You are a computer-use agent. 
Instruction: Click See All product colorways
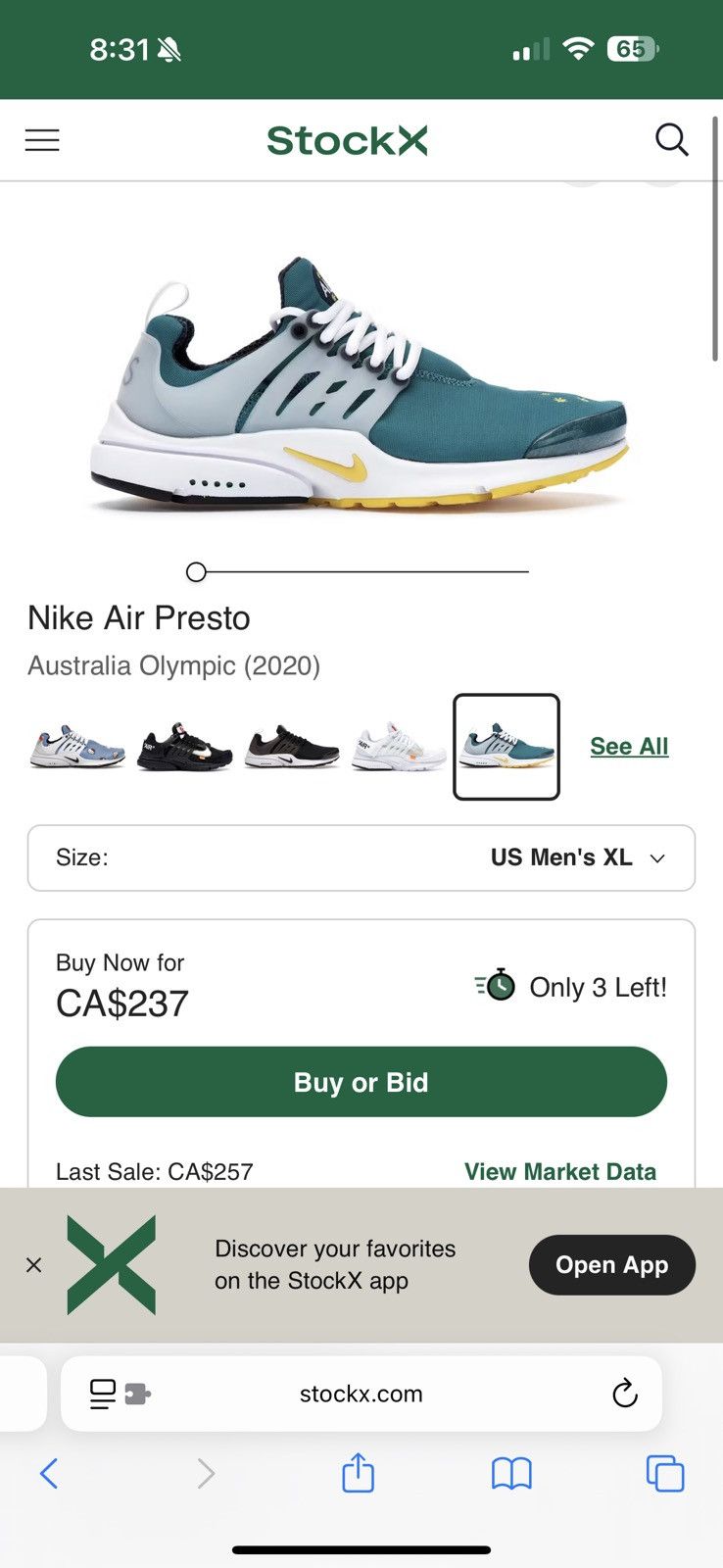click(x=629, y=746)
